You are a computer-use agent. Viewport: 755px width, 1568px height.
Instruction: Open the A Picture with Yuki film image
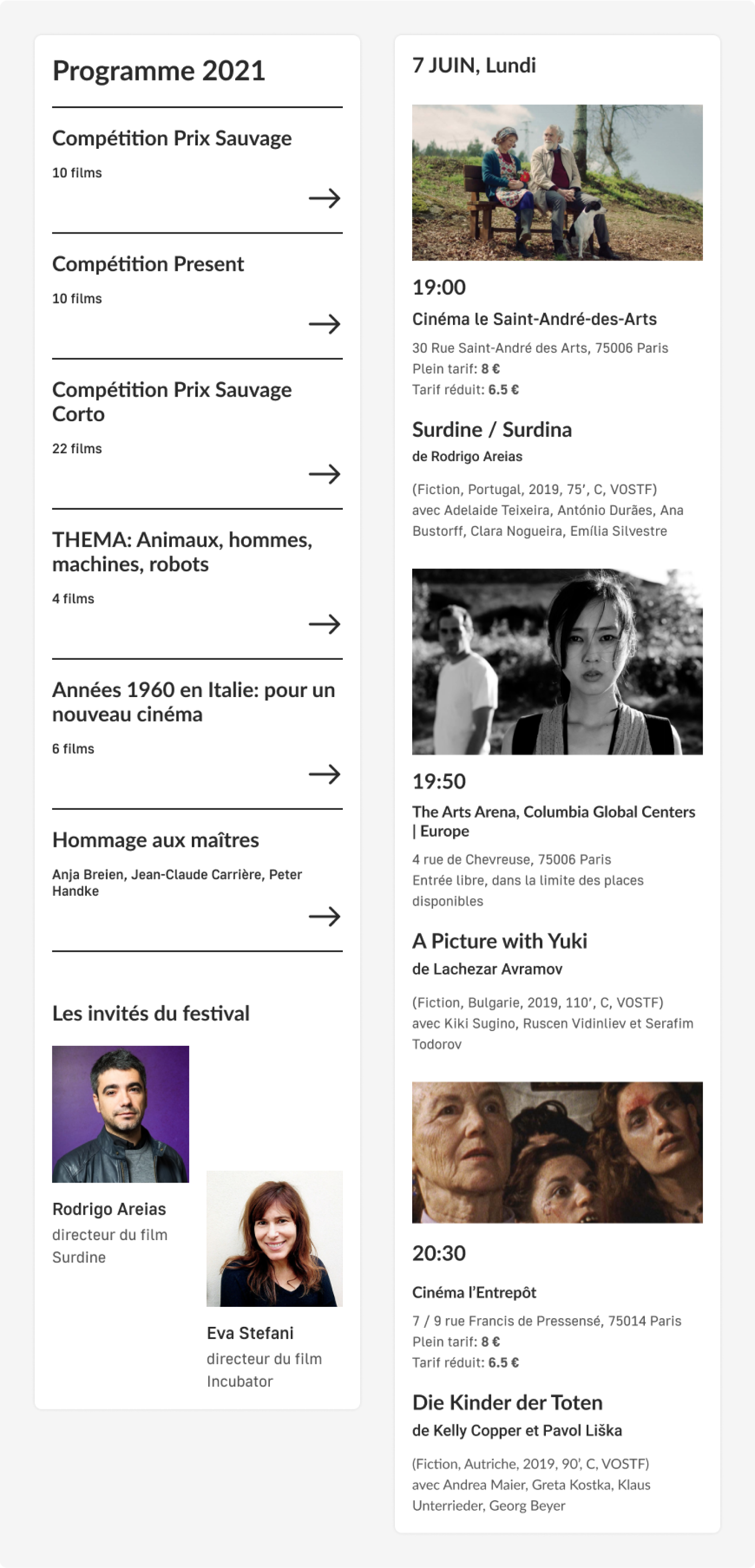pyautogui.click(x=557, y=662)
